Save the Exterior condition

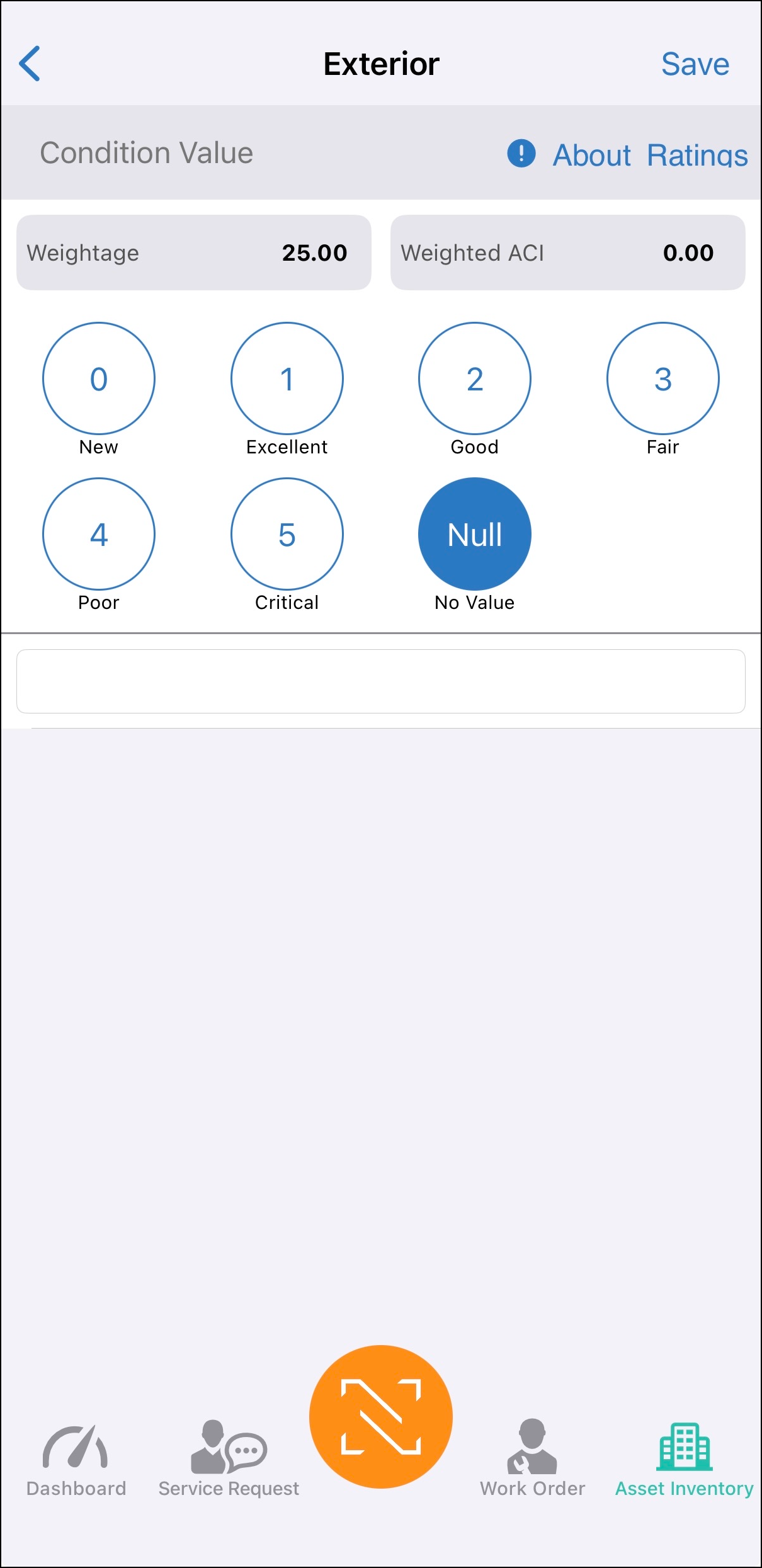coord(695,64)
